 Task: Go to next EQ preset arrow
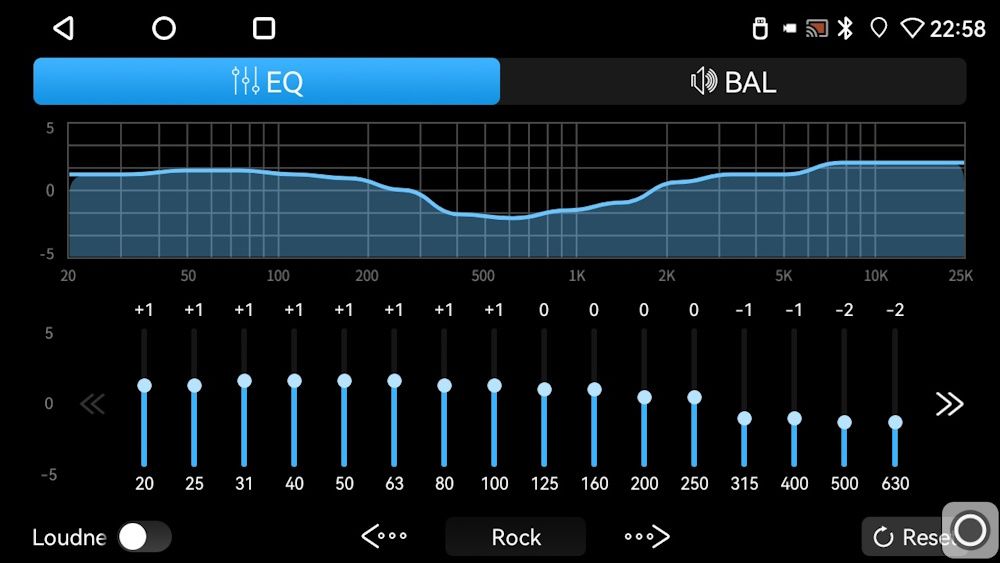point(647,537)
